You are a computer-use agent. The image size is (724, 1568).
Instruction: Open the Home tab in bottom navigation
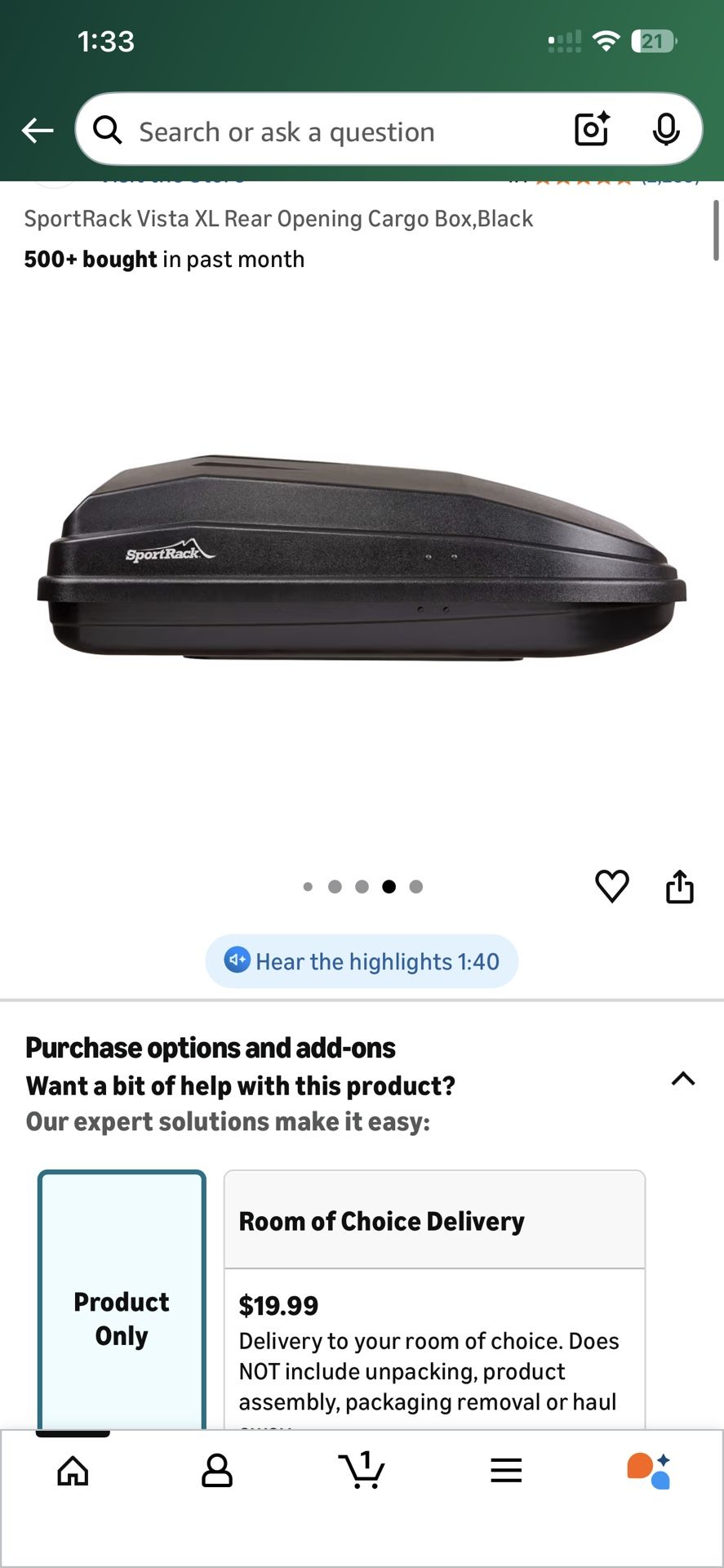click(73, 1470)
